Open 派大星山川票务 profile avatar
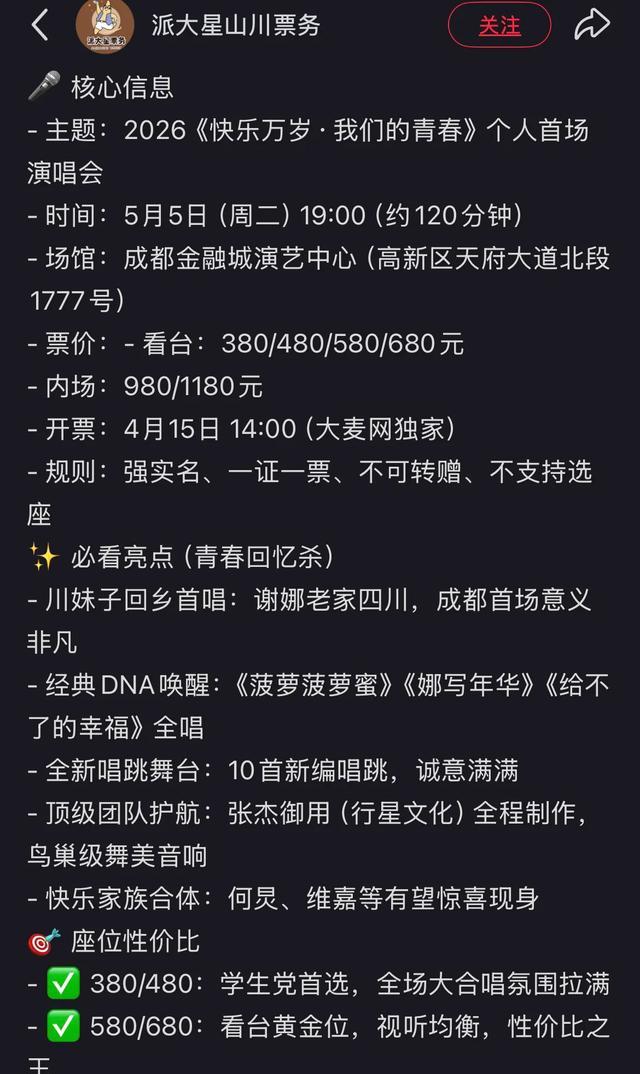 [104, 26]
